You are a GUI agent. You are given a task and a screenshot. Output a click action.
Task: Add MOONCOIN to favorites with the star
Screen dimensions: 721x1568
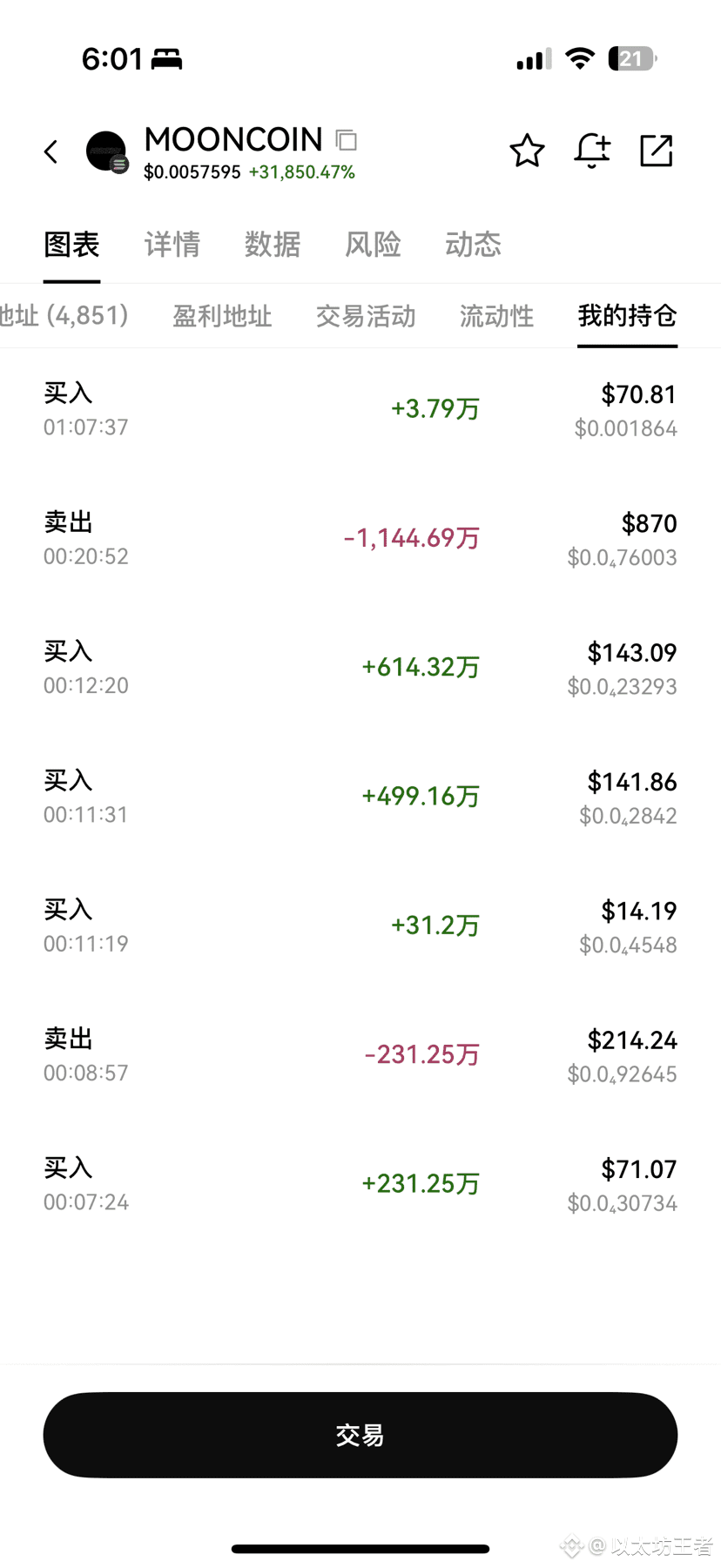point(527,151)
